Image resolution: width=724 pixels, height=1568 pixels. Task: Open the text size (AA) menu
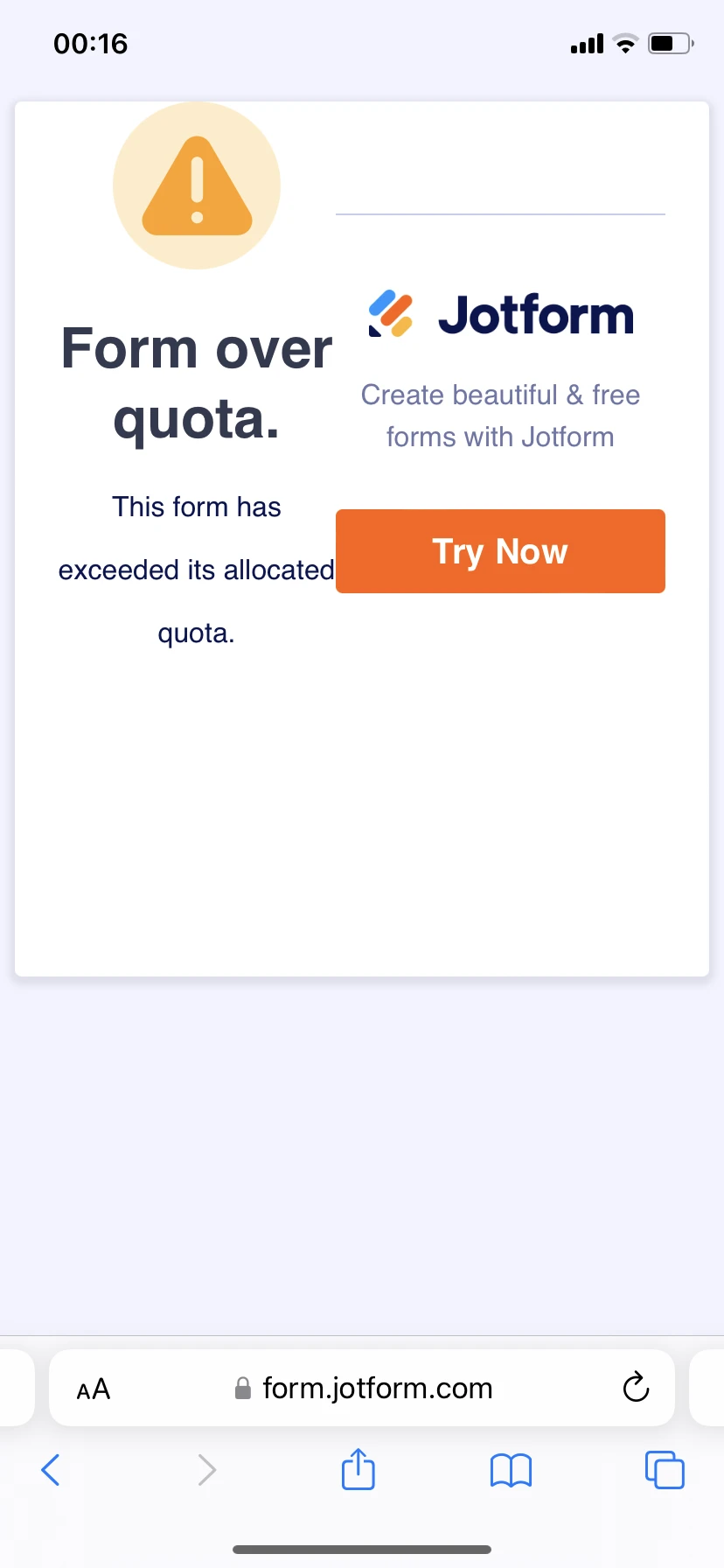tap(92, 1388)
